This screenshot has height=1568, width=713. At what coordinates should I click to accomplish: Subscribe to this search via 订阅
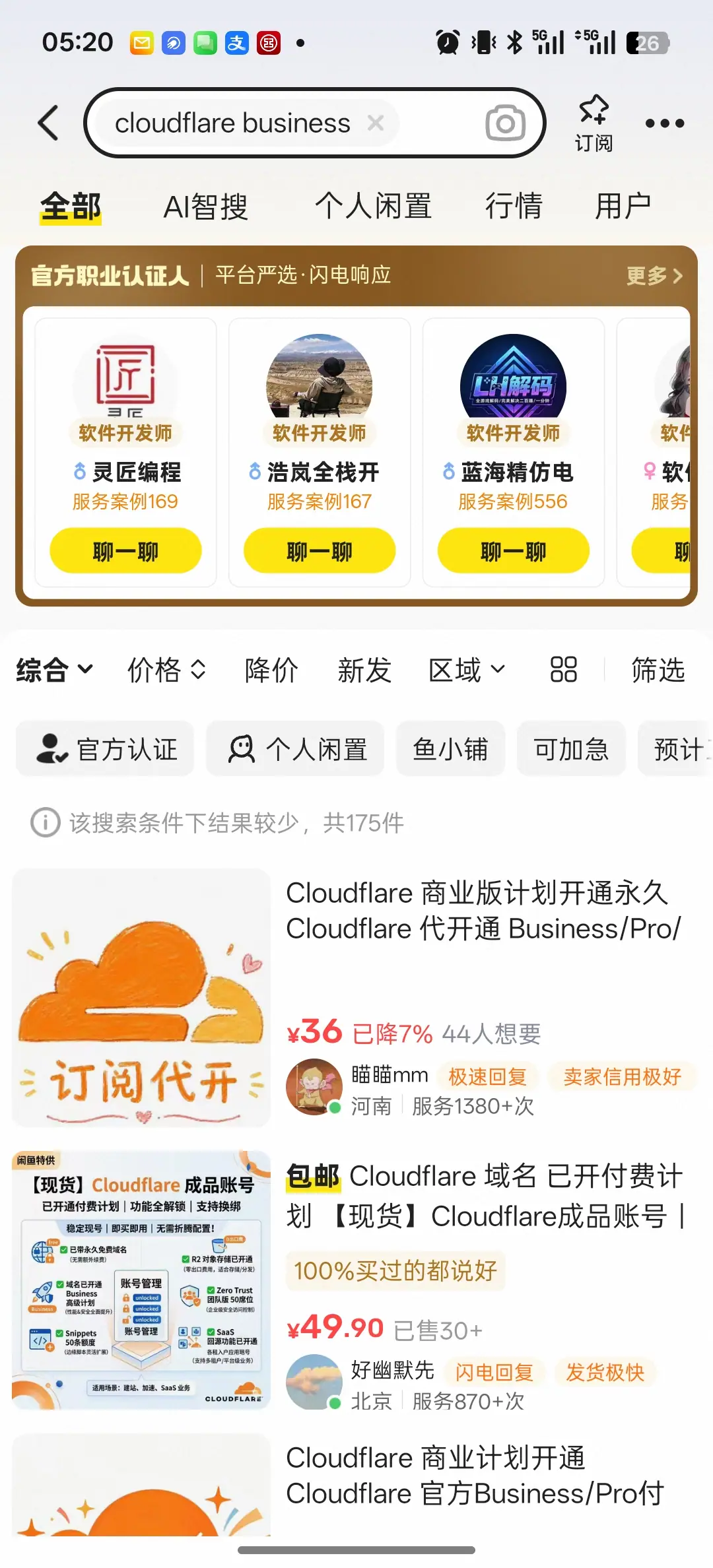[594, 123]
